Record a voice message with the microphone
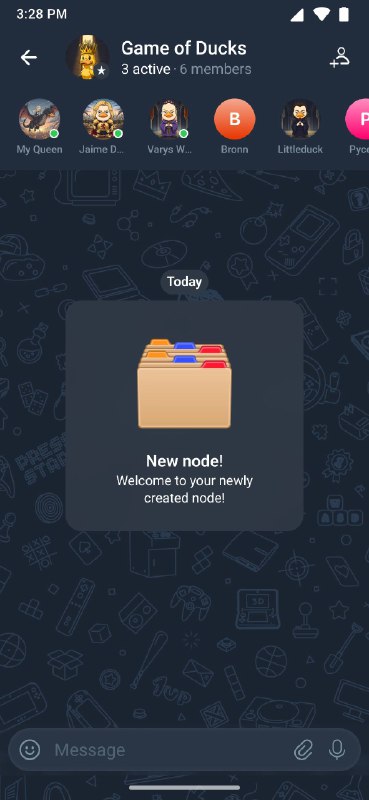This screenshot has height=800, width=369. (336, 749)
